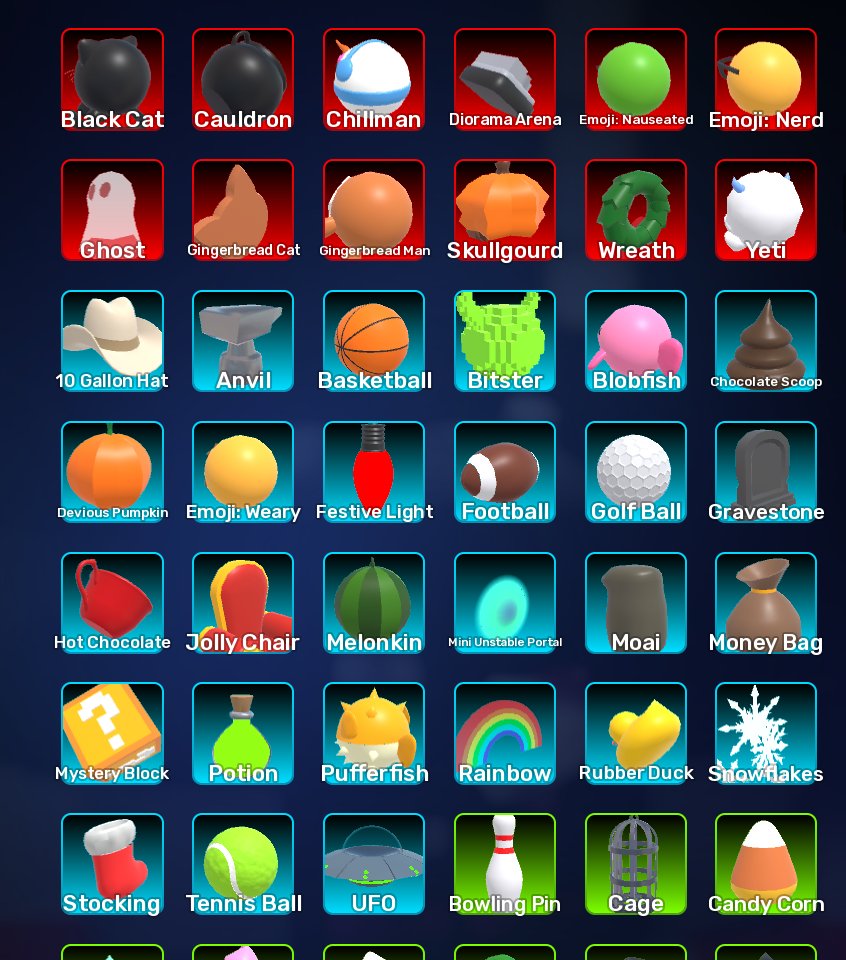Open the Skullgourd tile
Screen dimensions: 846x960
point(505,210)
